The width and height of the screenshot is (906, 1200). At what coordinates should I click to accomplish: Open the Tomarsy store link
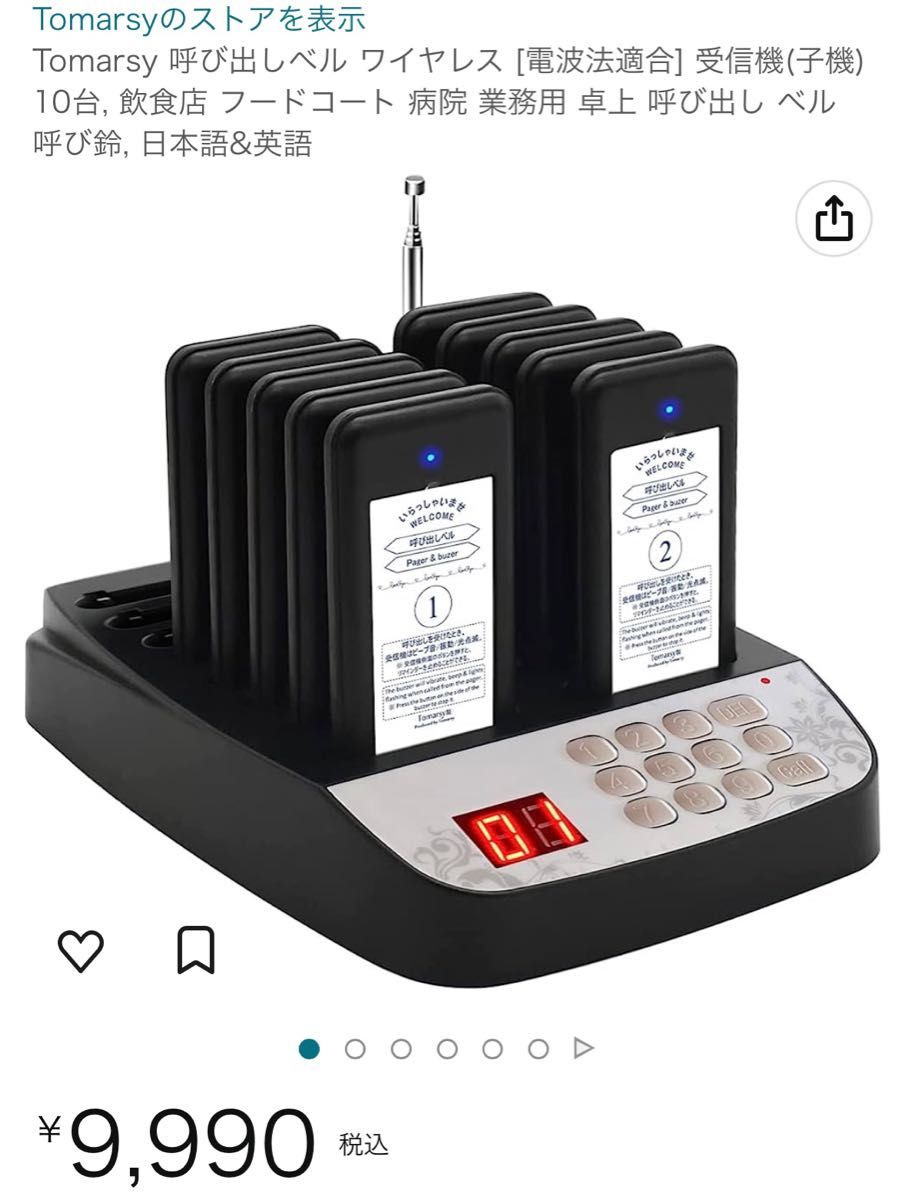pyautogui.click(x=199, y=17)
